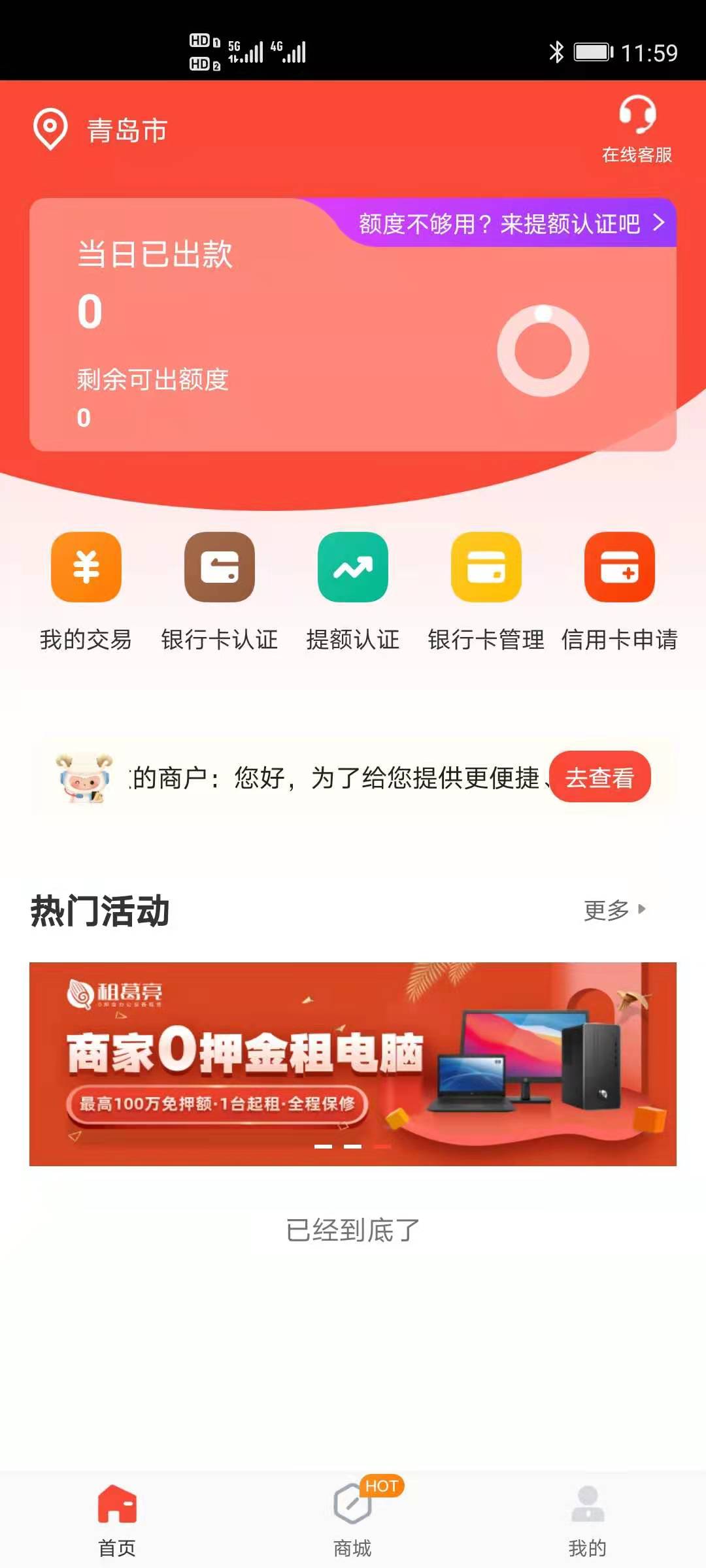Switch to the 首页 tab
Viewport: 706px width, 1568px height.
click(x=117, y=1520)
